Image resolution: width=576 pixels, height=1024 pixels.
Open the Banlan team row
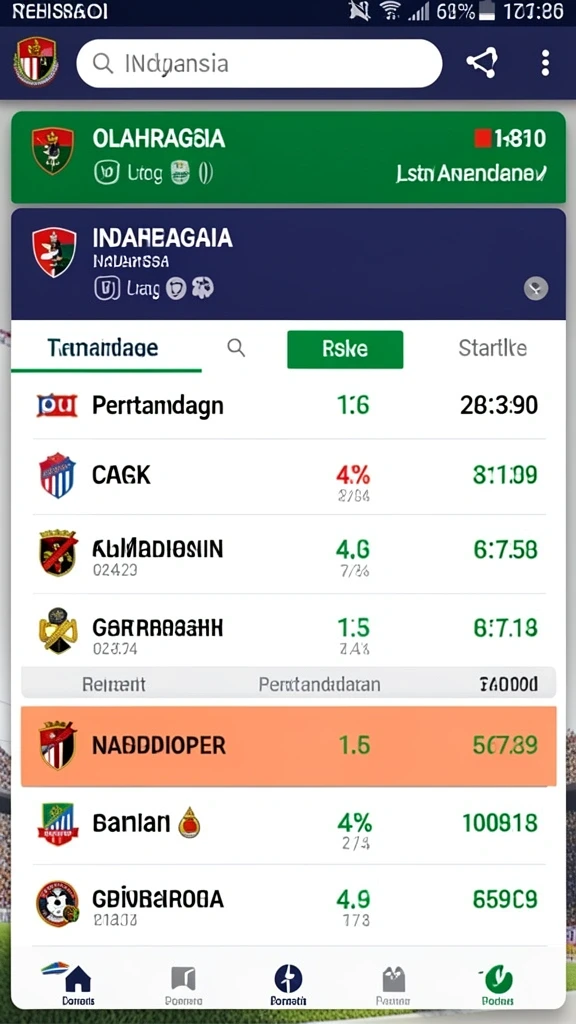[288, 825]
